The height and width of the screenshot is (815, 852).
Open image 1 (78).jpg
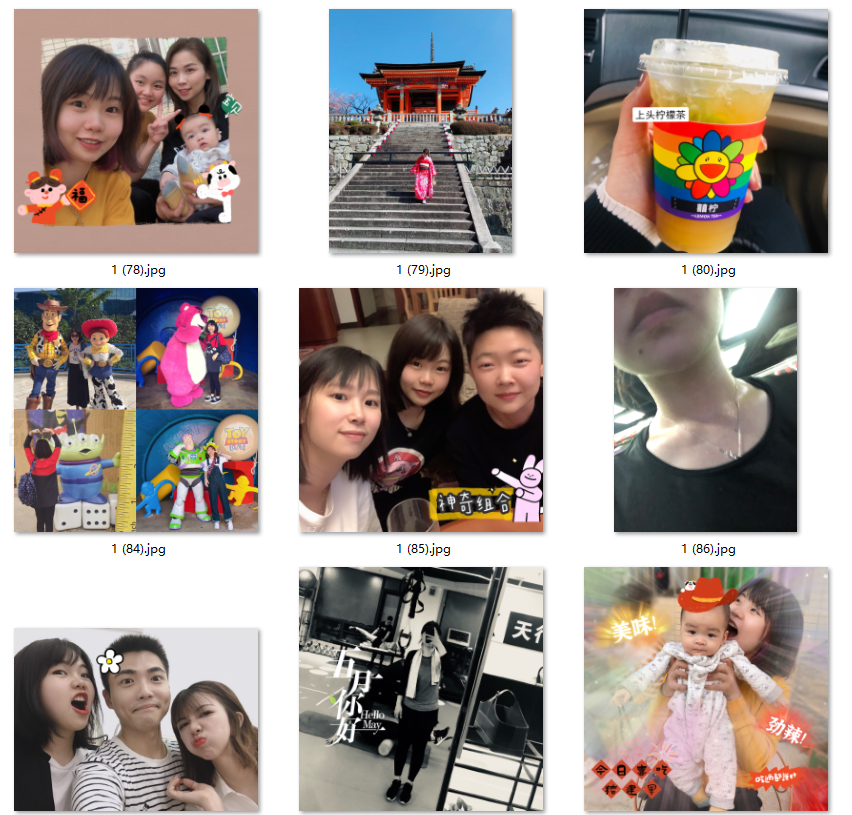coord(136,131)
